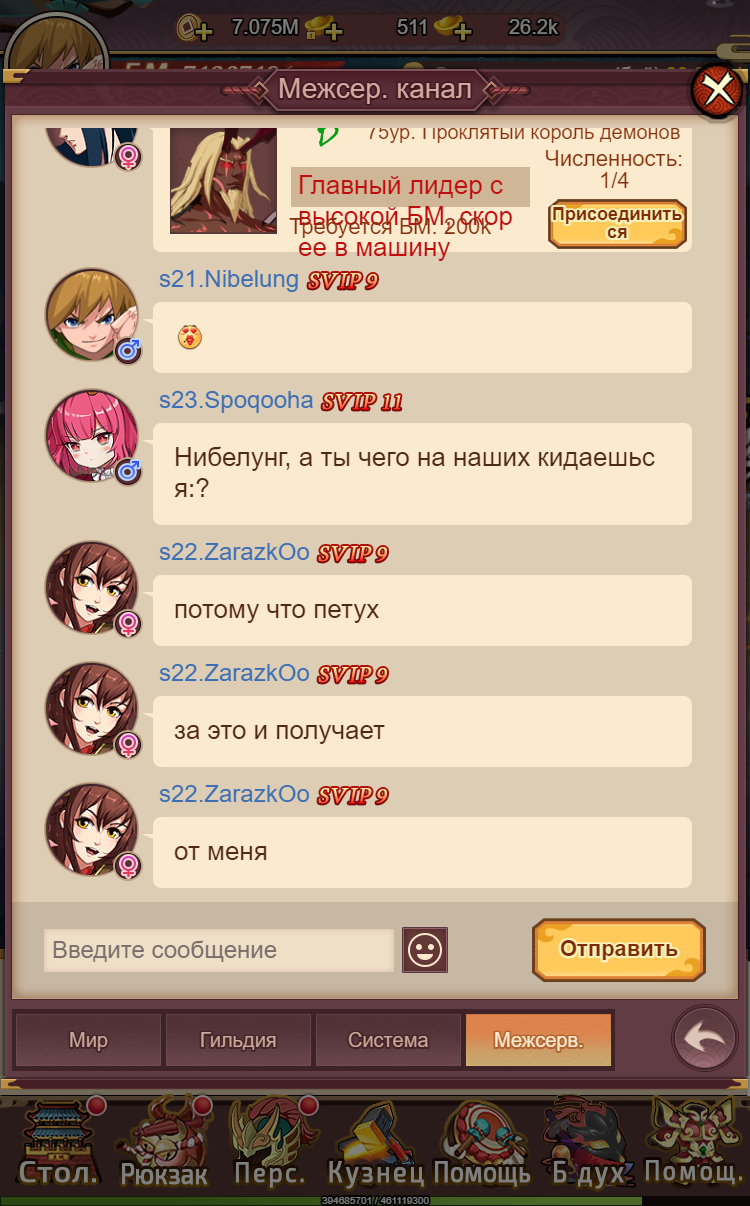Tap the Присоединиться button
750x1206 pixels.
pyautogui.click(x=617, y=223)
